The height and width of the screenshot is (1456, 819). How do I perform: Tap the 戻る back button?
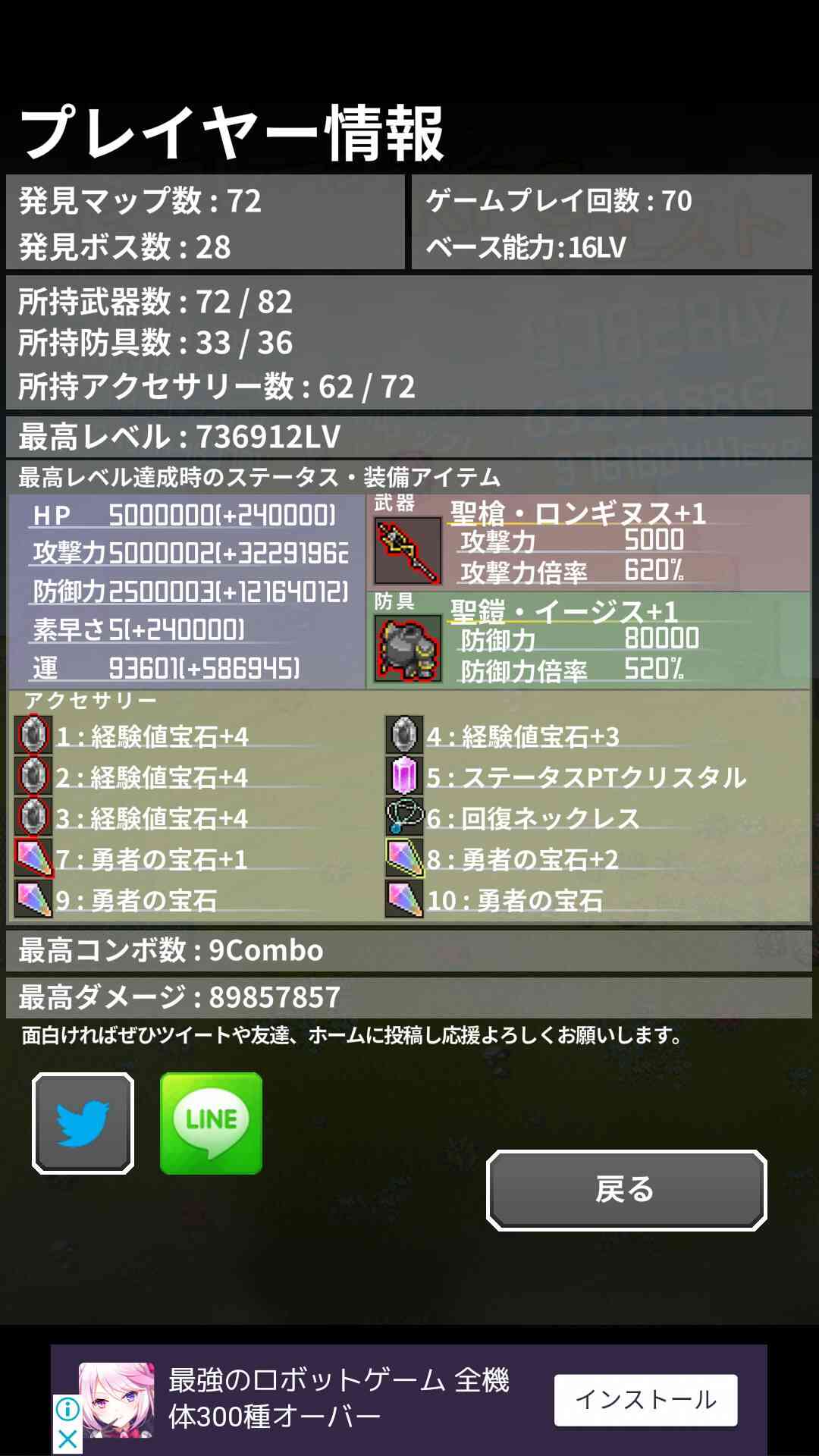pos(626,1190)
